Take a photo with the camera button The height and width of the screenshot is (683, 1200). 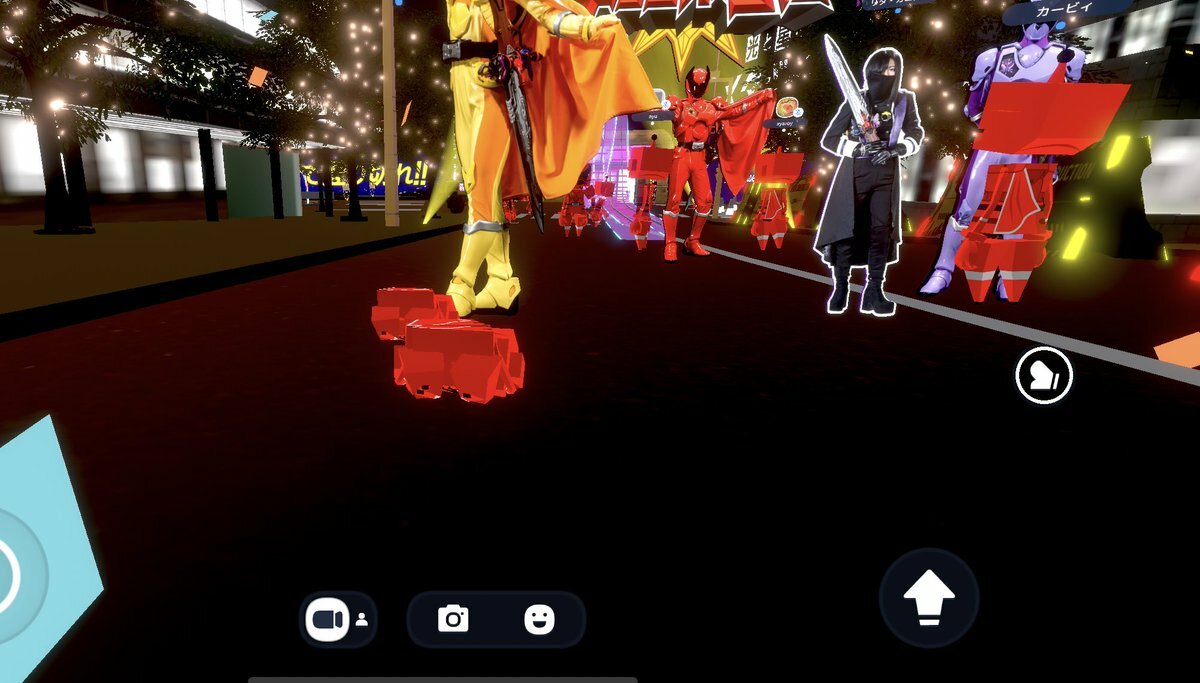coord(453,619)
